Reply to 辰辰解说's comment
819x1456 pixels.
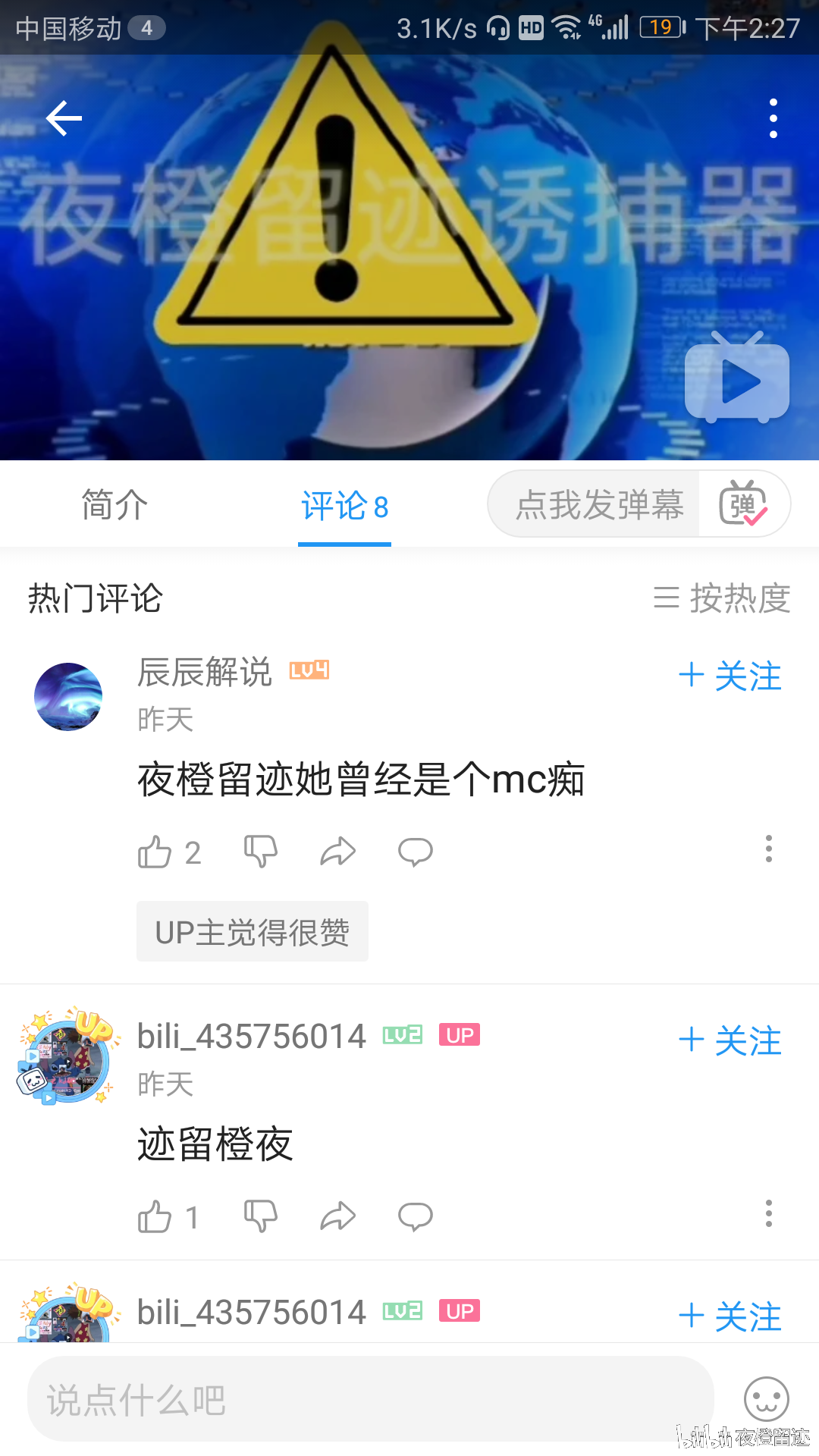click(x=416, y=852)
